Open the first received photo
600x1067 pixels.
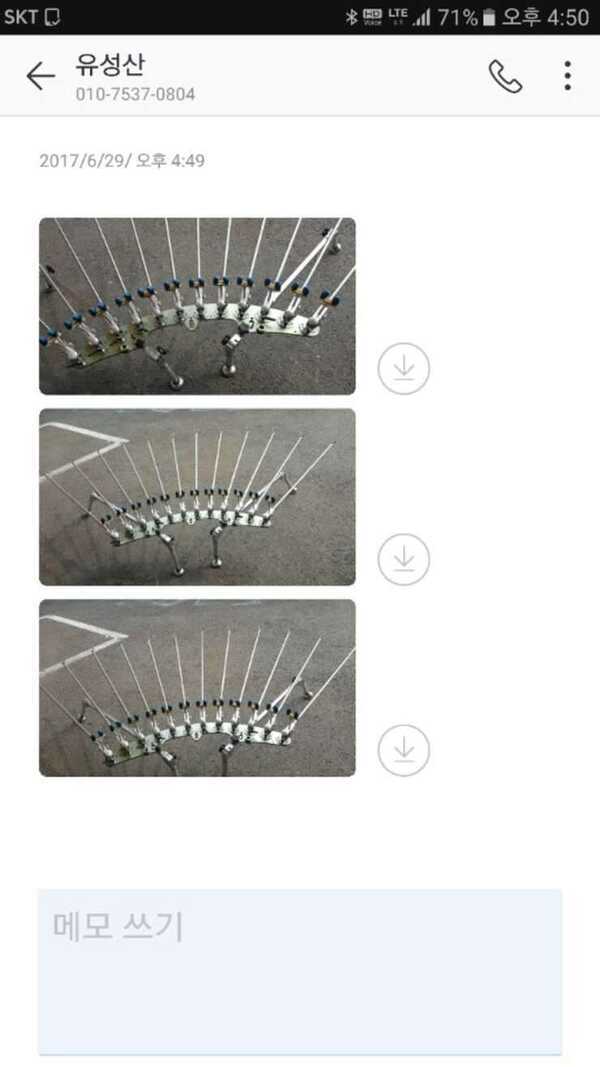[197, 306]
